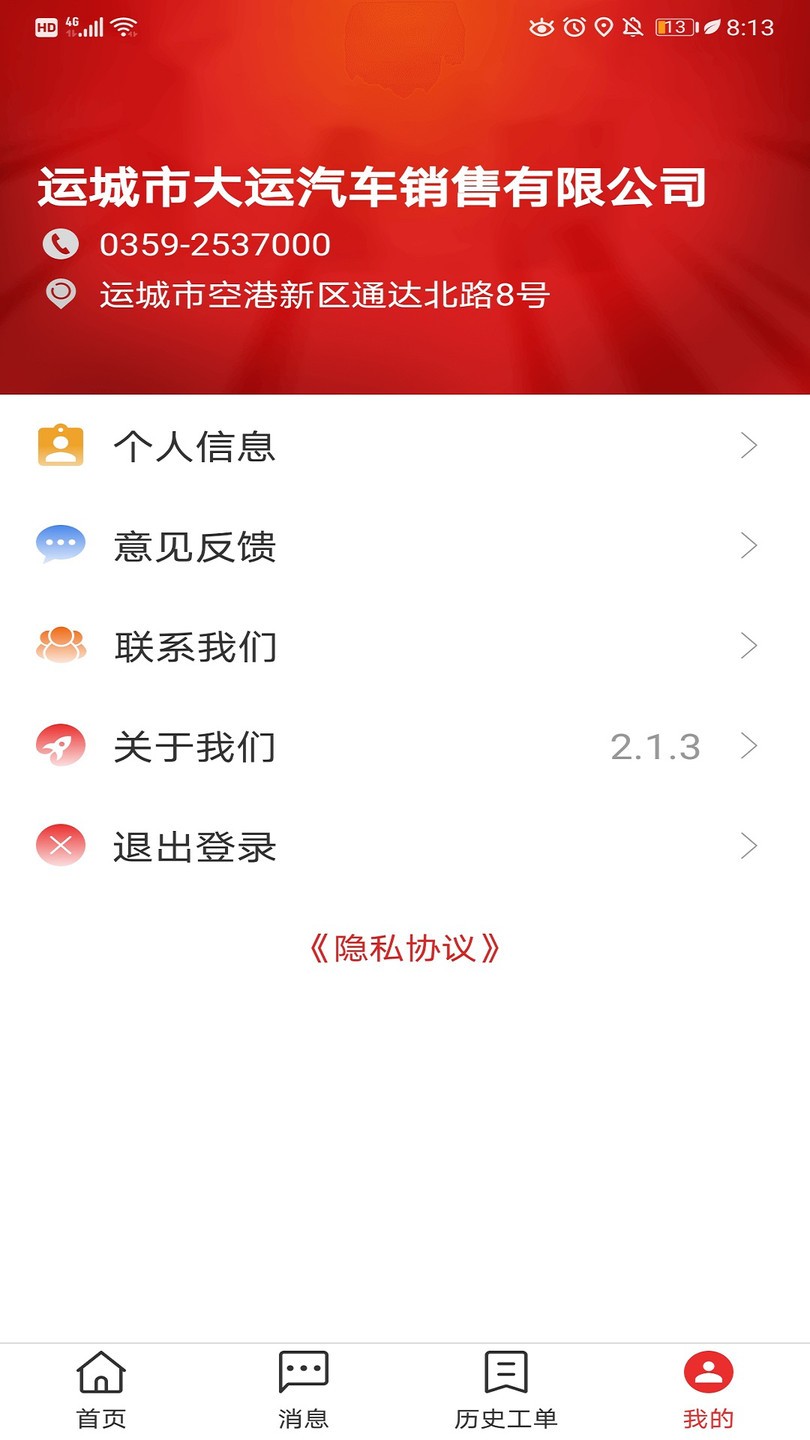This screenshot has width=810, height=1440.
Task: Click version number 2.1.3 next to 关于我们
Action: [x=656, y=745]
